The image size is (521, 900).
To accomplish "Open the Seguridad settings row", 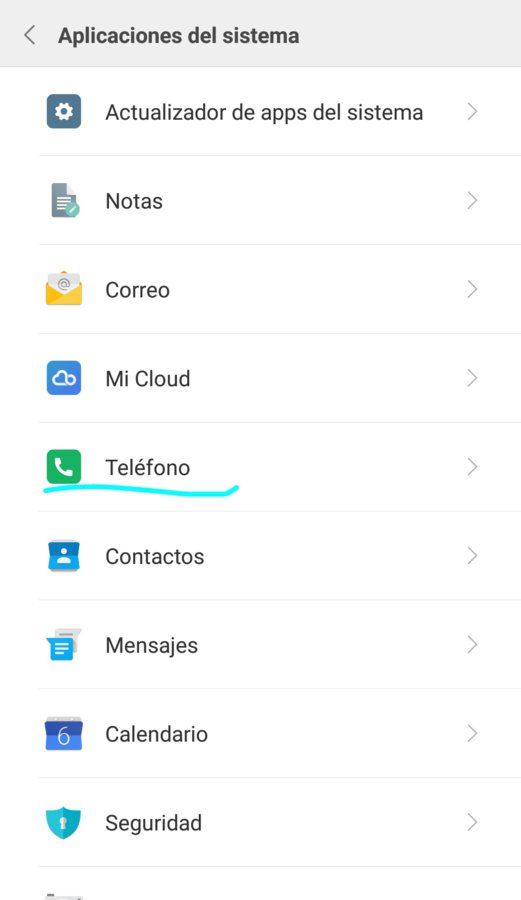I will tap(260, 823).
